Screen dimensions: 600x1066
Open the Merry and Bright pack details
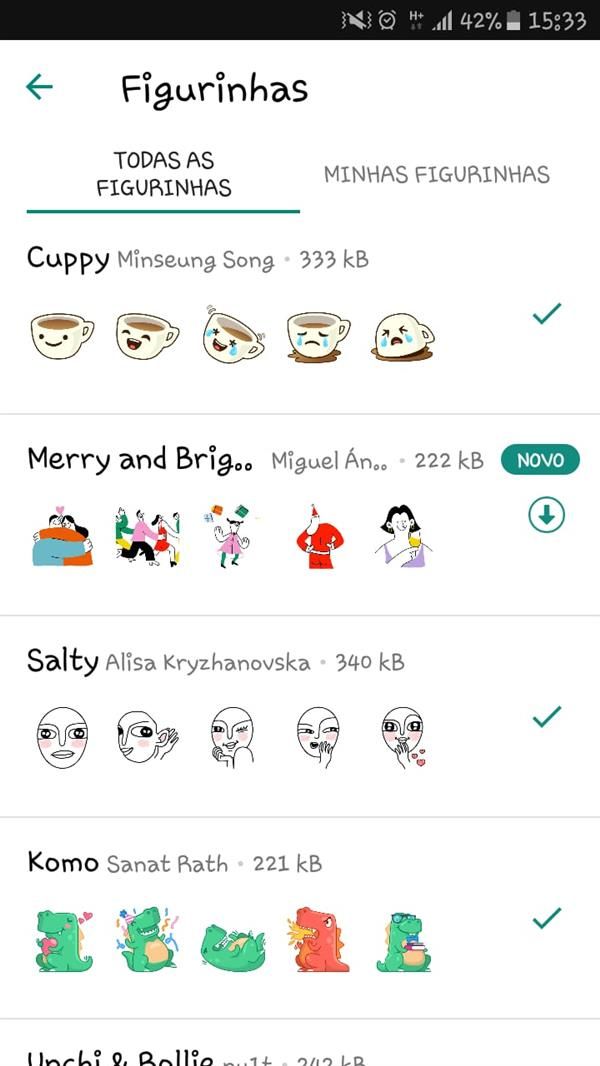coord(140,460)
